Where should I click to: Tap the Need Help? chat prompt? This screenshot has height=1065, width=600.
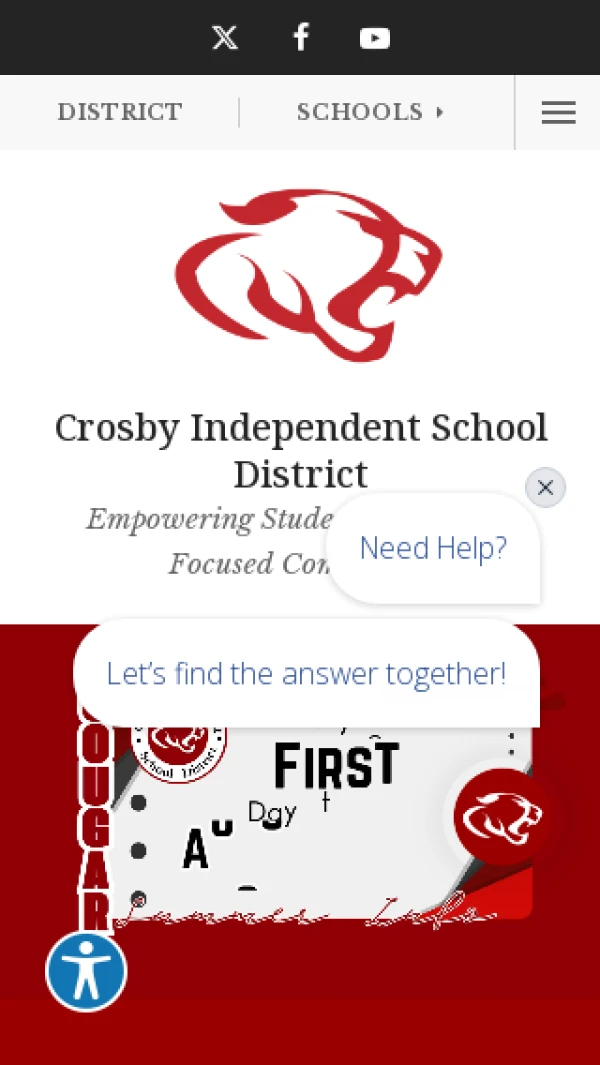(x=434, y=547)
